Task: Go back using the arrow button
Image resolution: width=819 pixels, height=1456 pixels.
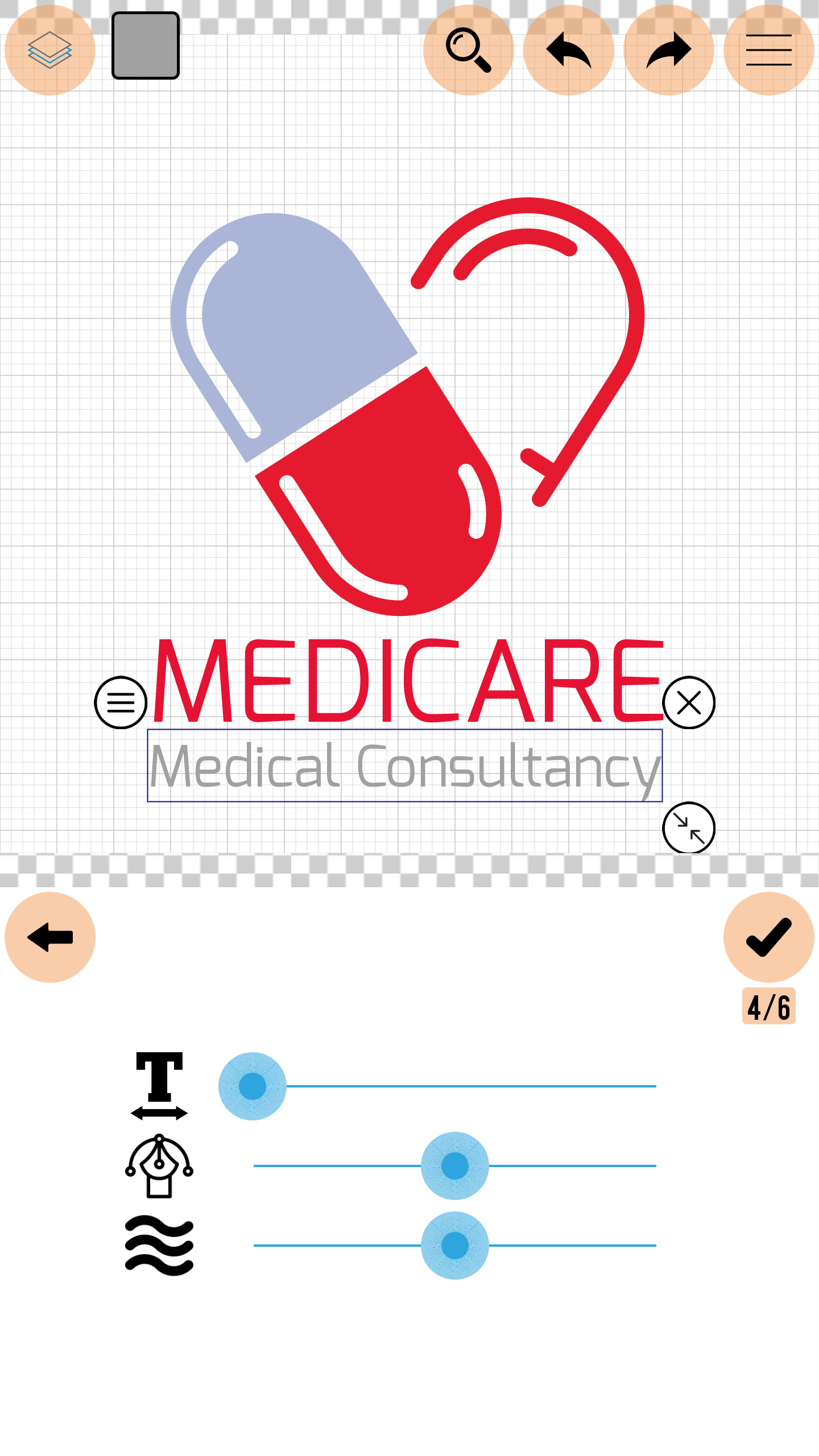Action: (x=50, y=938)
